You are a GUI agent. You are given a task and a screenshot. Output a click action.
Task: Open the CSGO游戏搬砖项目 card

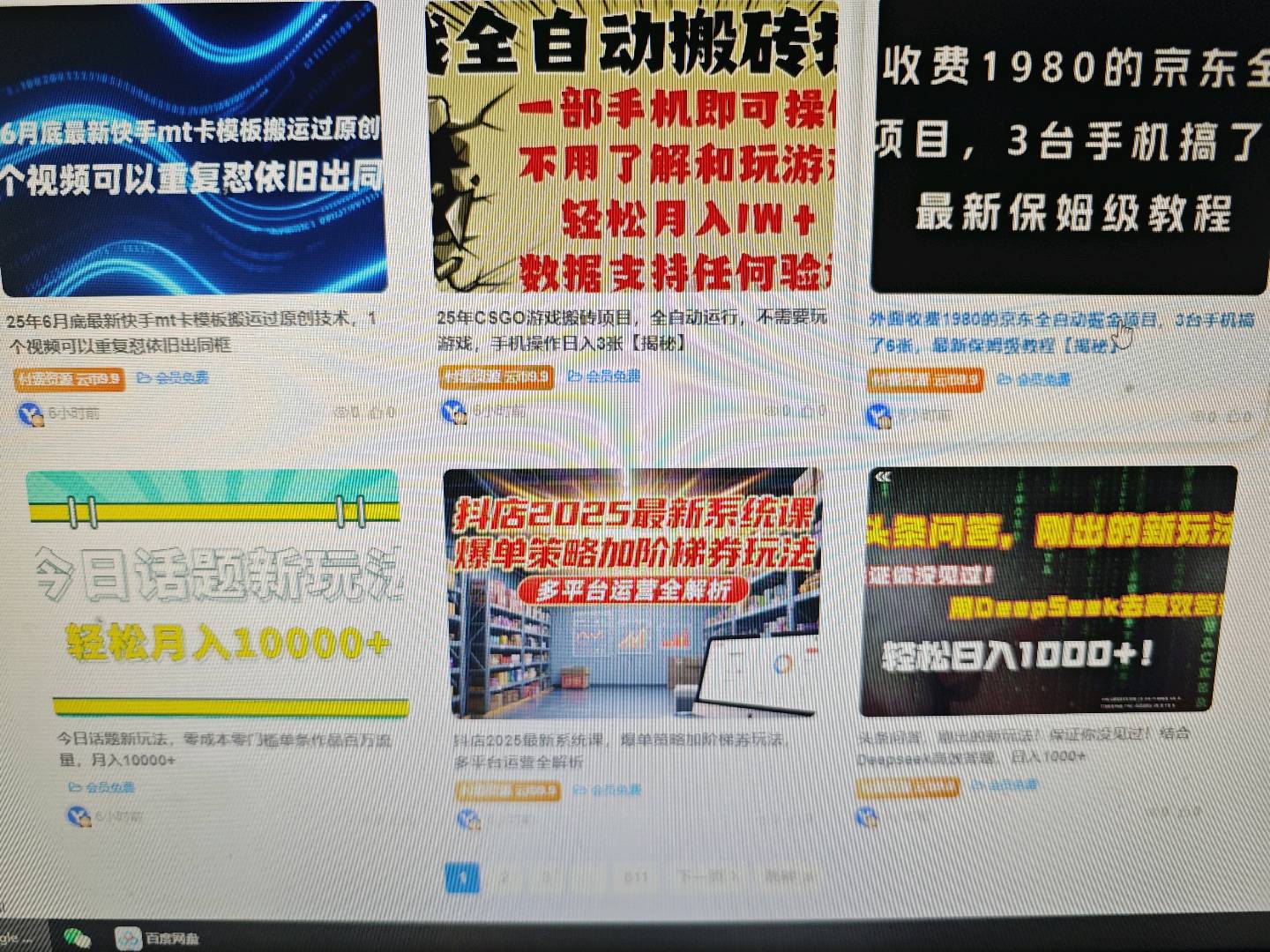(631, 150)
